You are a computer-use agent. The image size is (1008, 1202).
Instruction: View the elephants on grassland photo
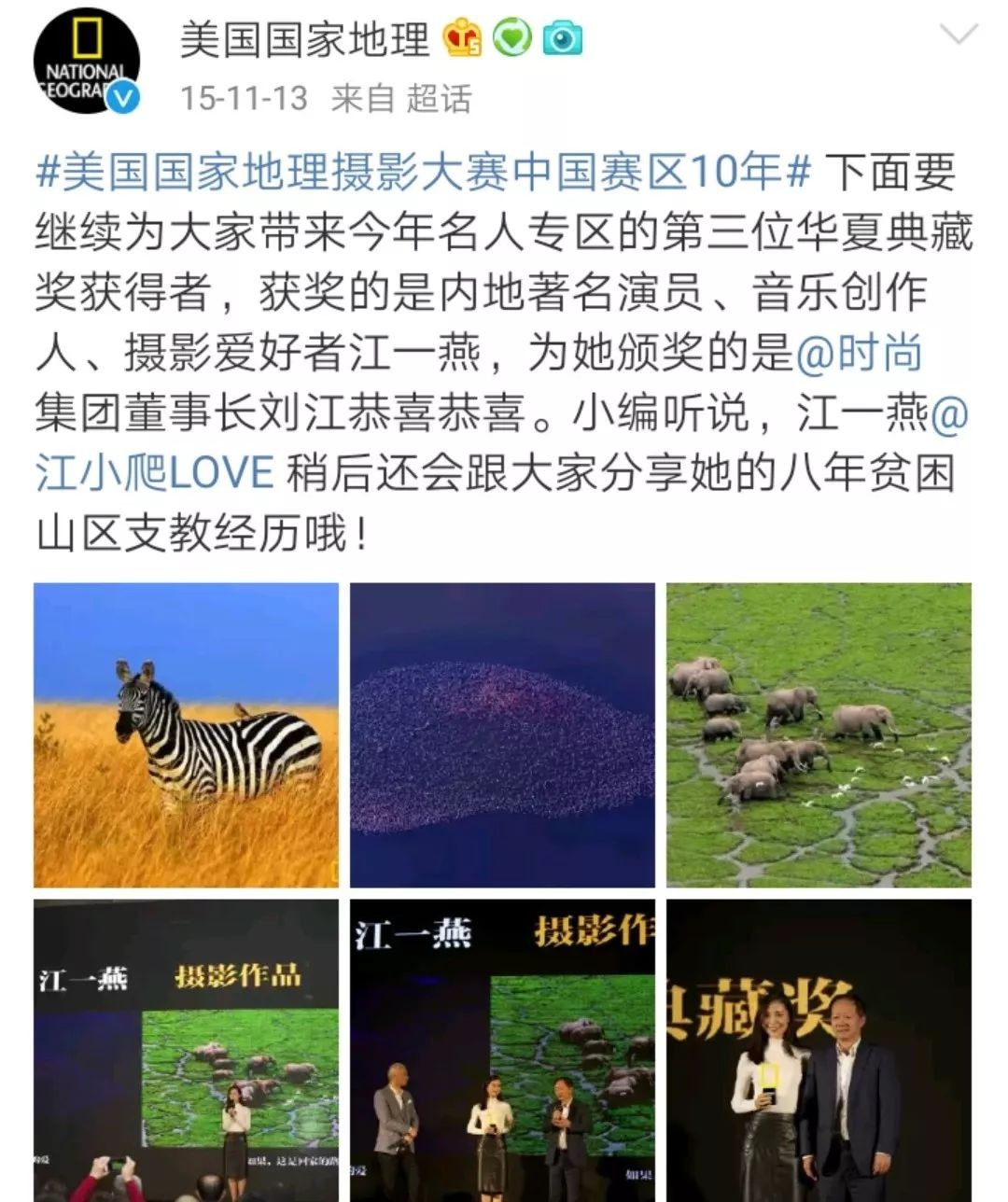click(819, 735)
